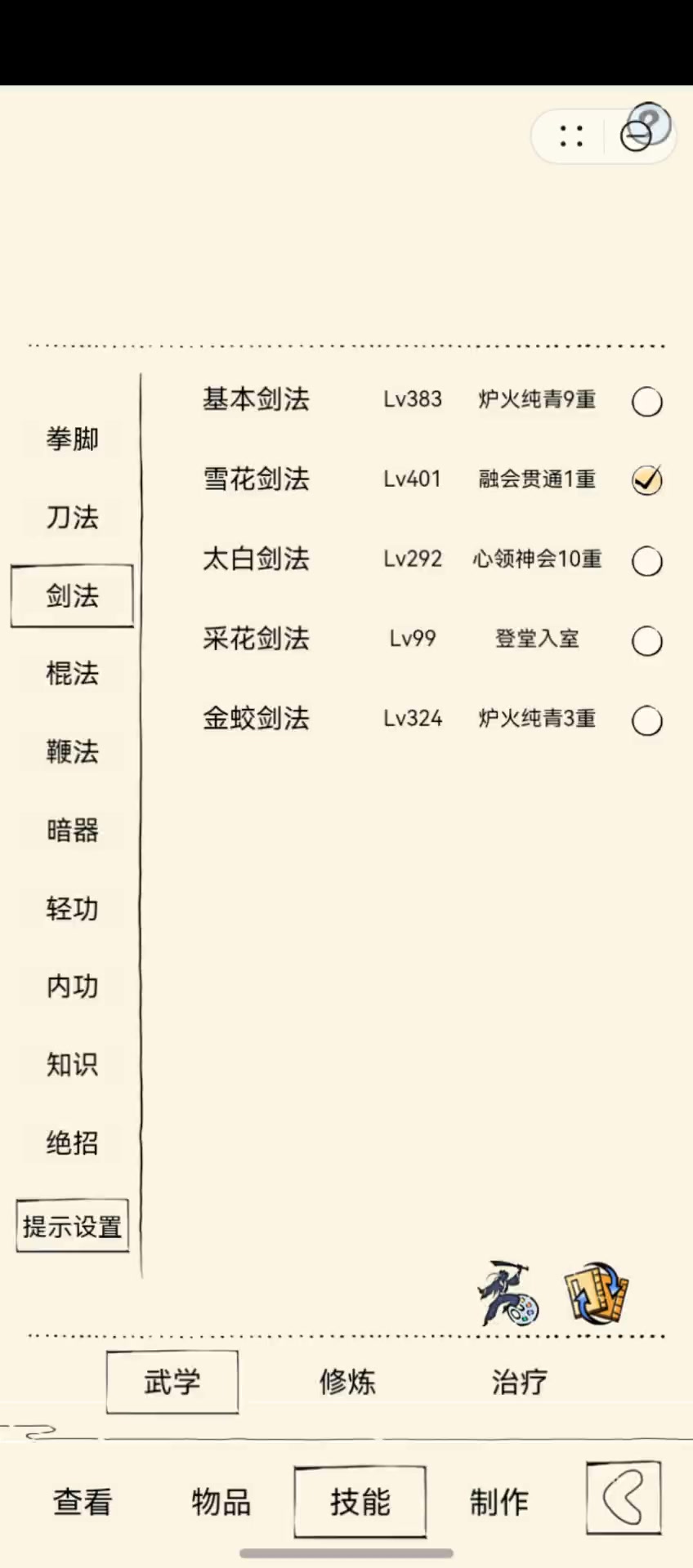
Task: Switch to the 暗器 category
Action: (72, 830)
